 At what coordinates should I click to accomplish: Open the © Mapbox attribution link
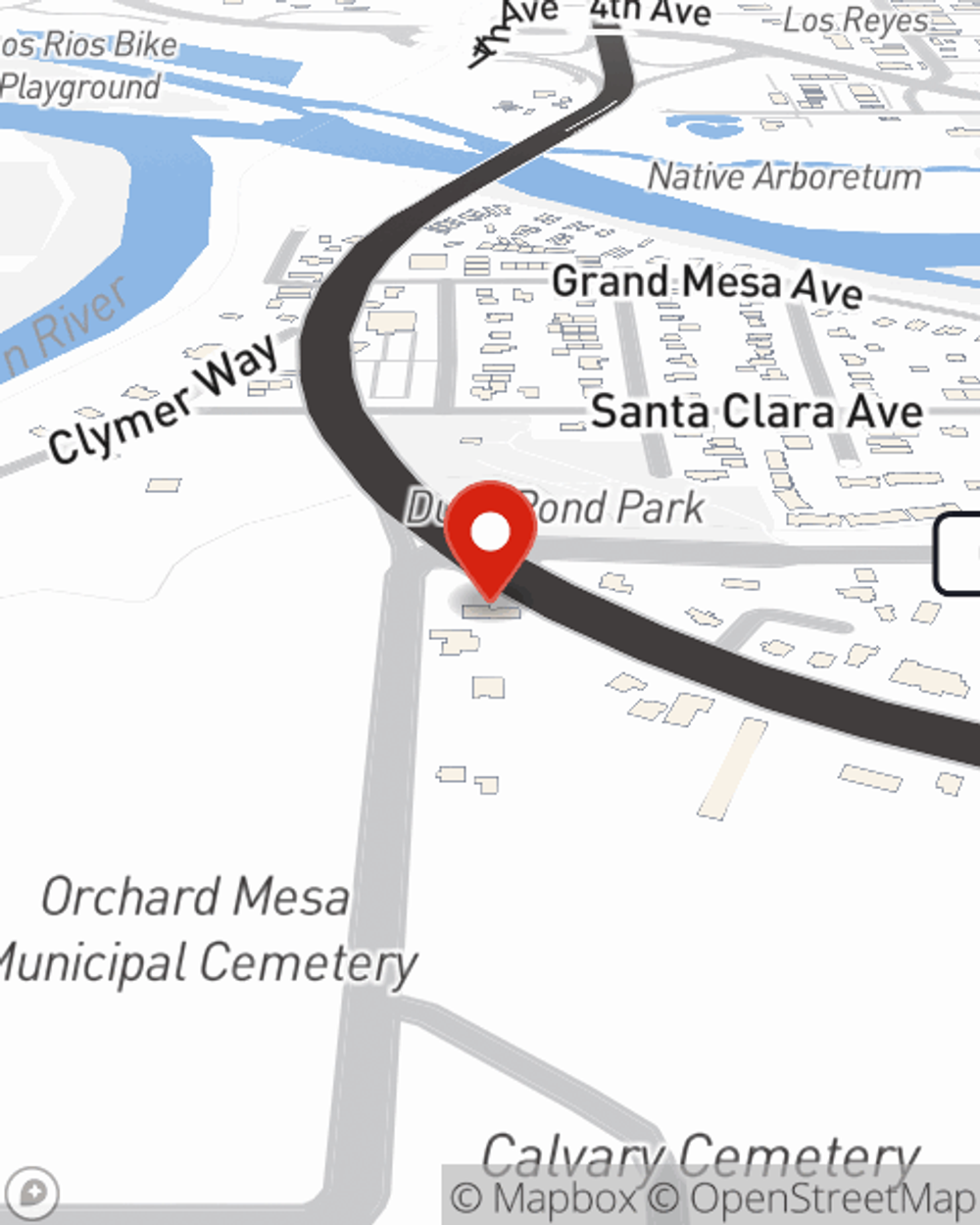tap(543, 1198)
